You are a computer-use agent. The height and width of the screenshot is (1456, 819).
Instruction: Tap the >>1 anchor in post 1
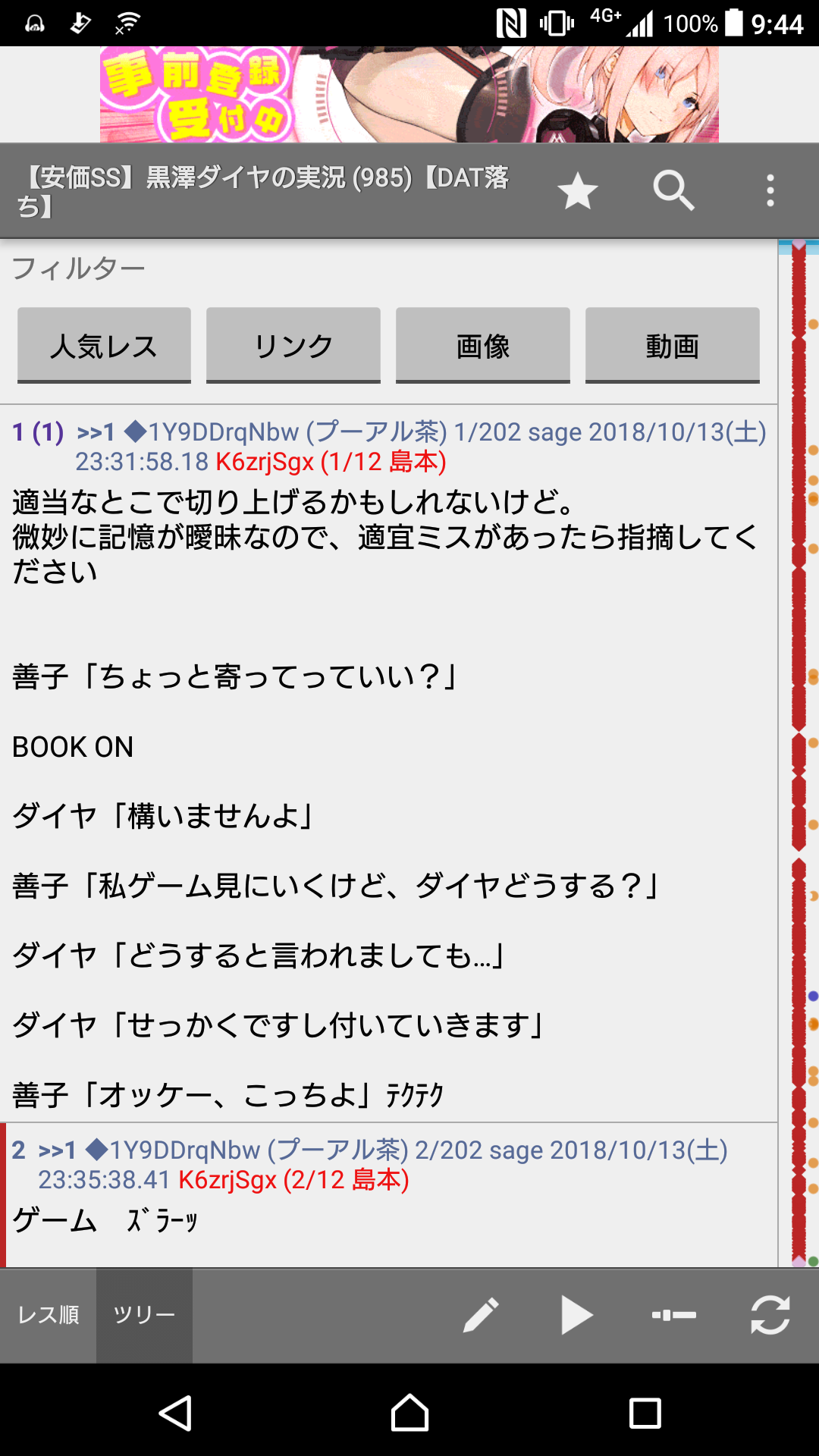[96, 432]
